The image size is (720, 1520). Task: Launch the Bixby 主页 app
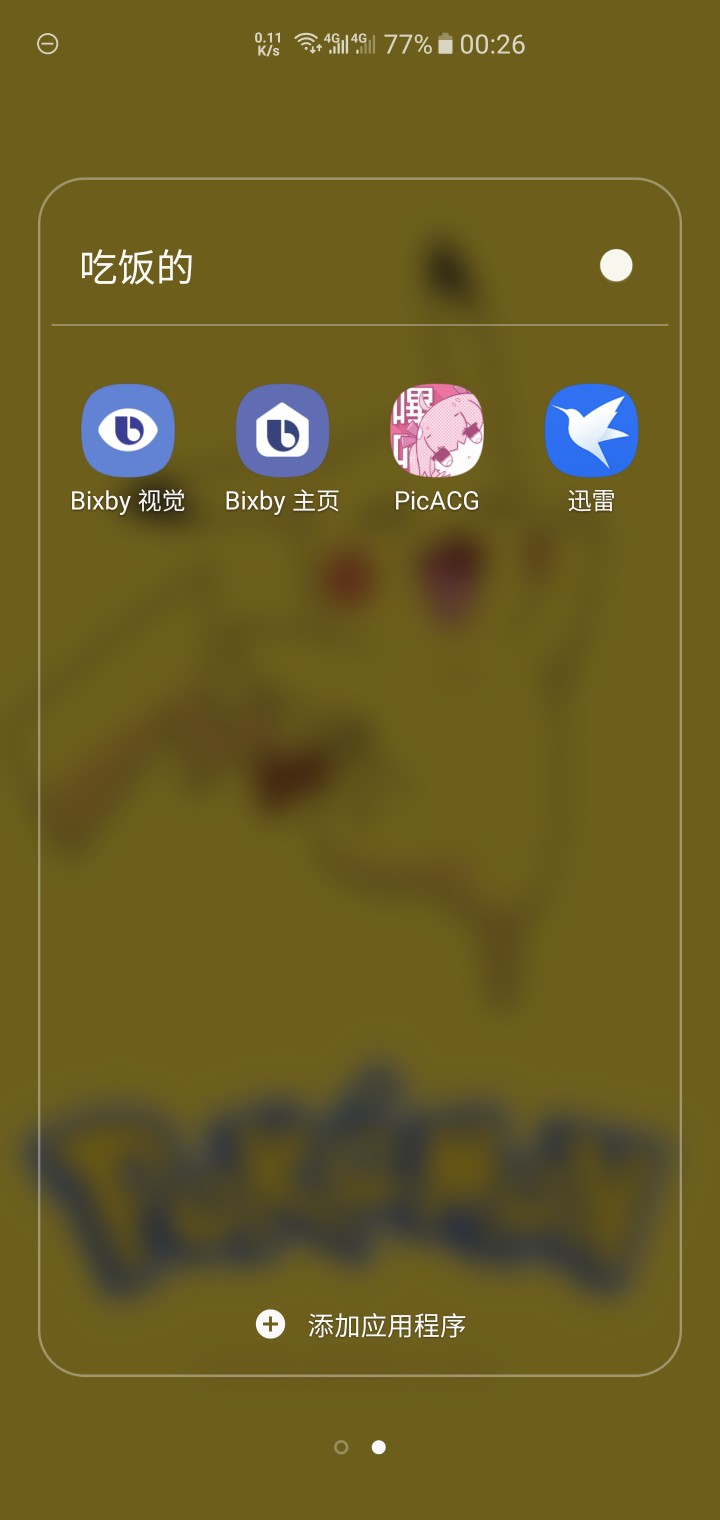[282, 431]
